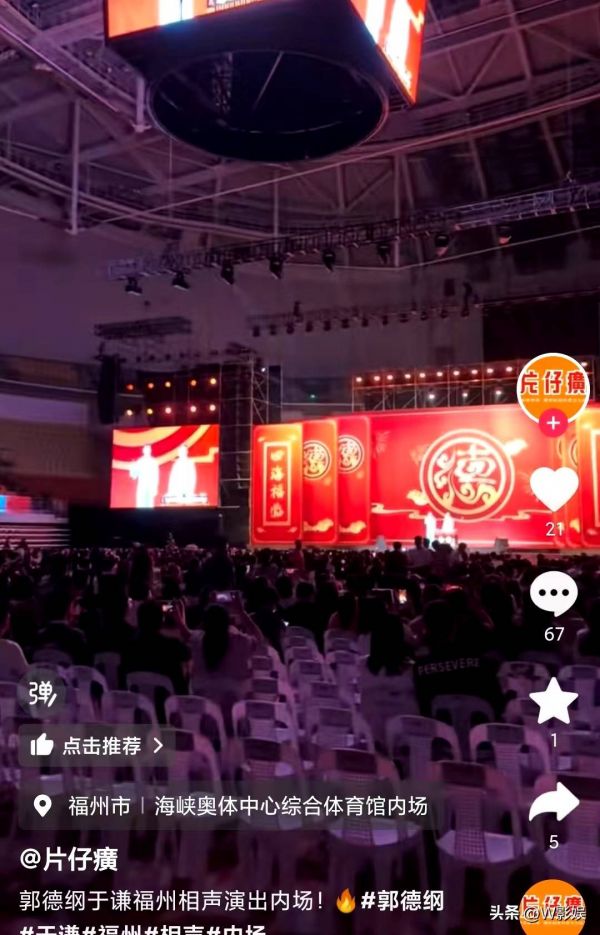Add video to favorites star
Screen dimensions: 600x935
coord(553,702)
